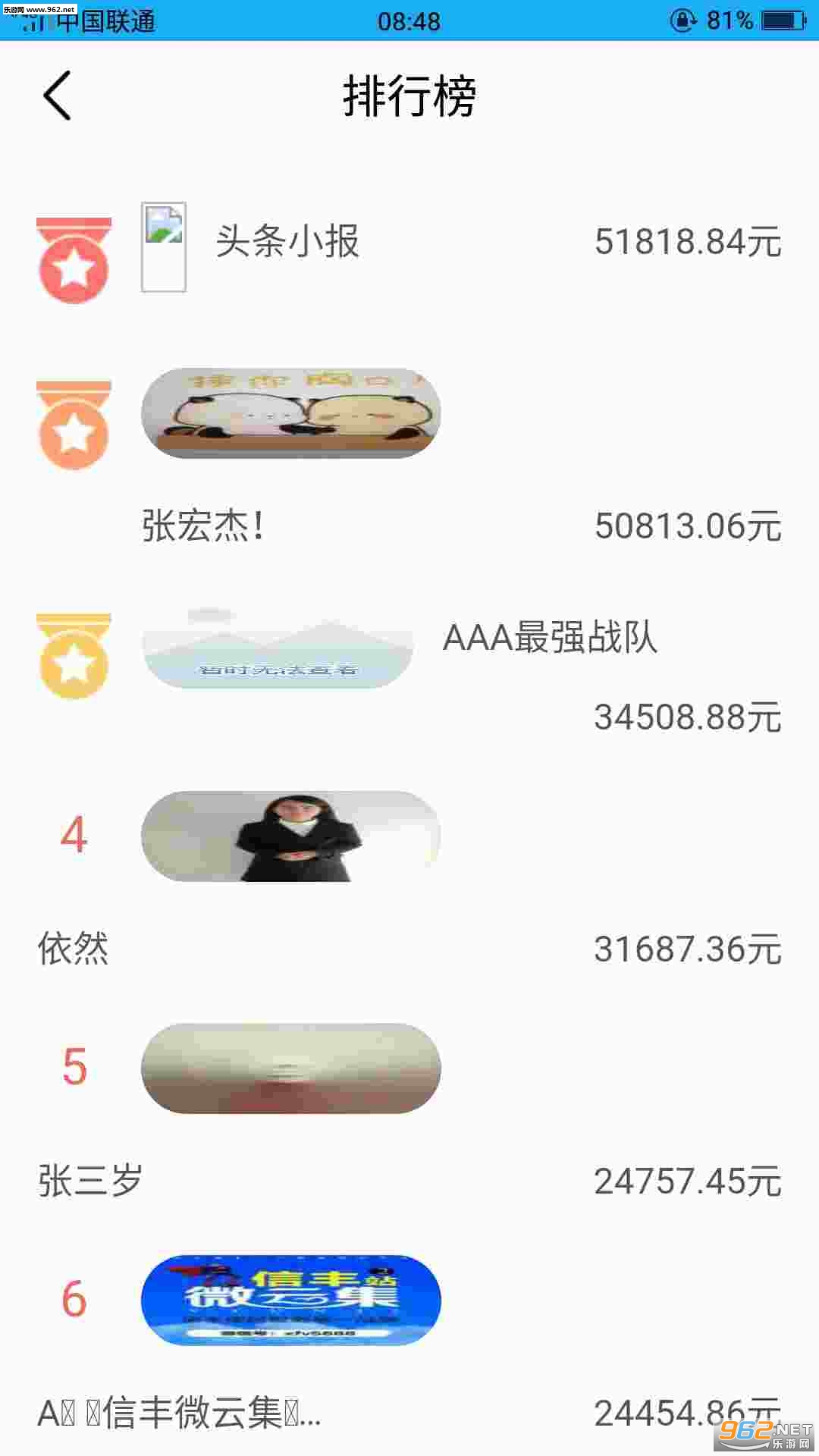Open the fifth-ranked entry 张三岁
Screen dimensions: 819x1456
tap(90, 1181)
